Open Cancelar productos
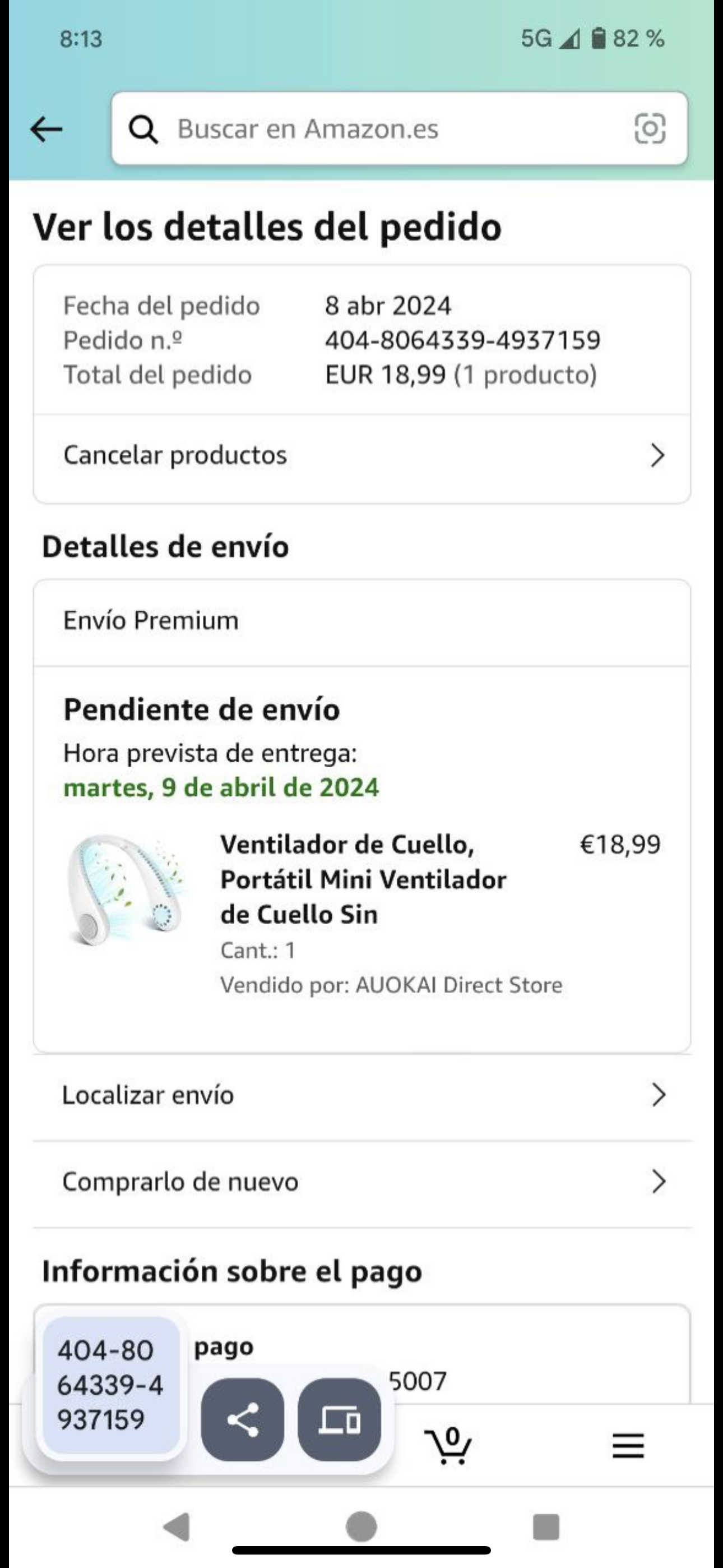 [x=361, y=455]
